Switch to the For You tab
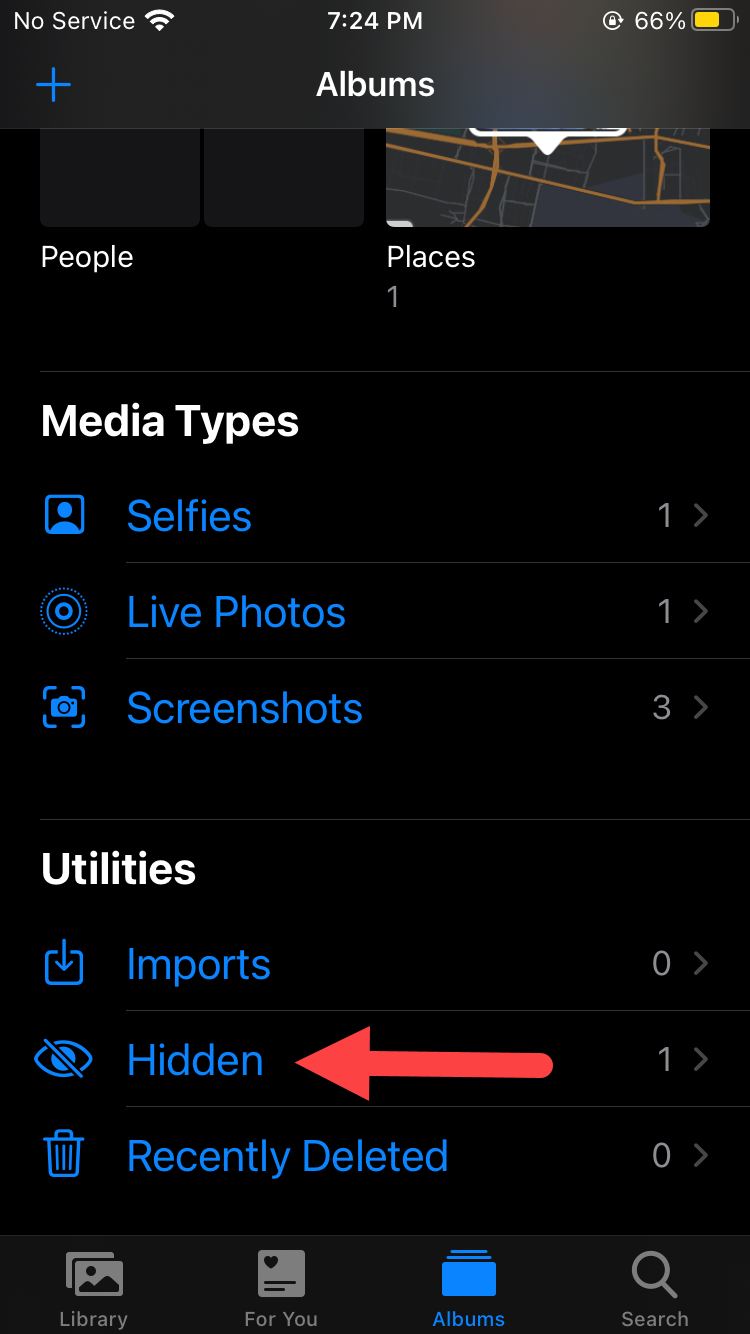Viewport: 750px width, 1334px height. (x=281, y=1288)
